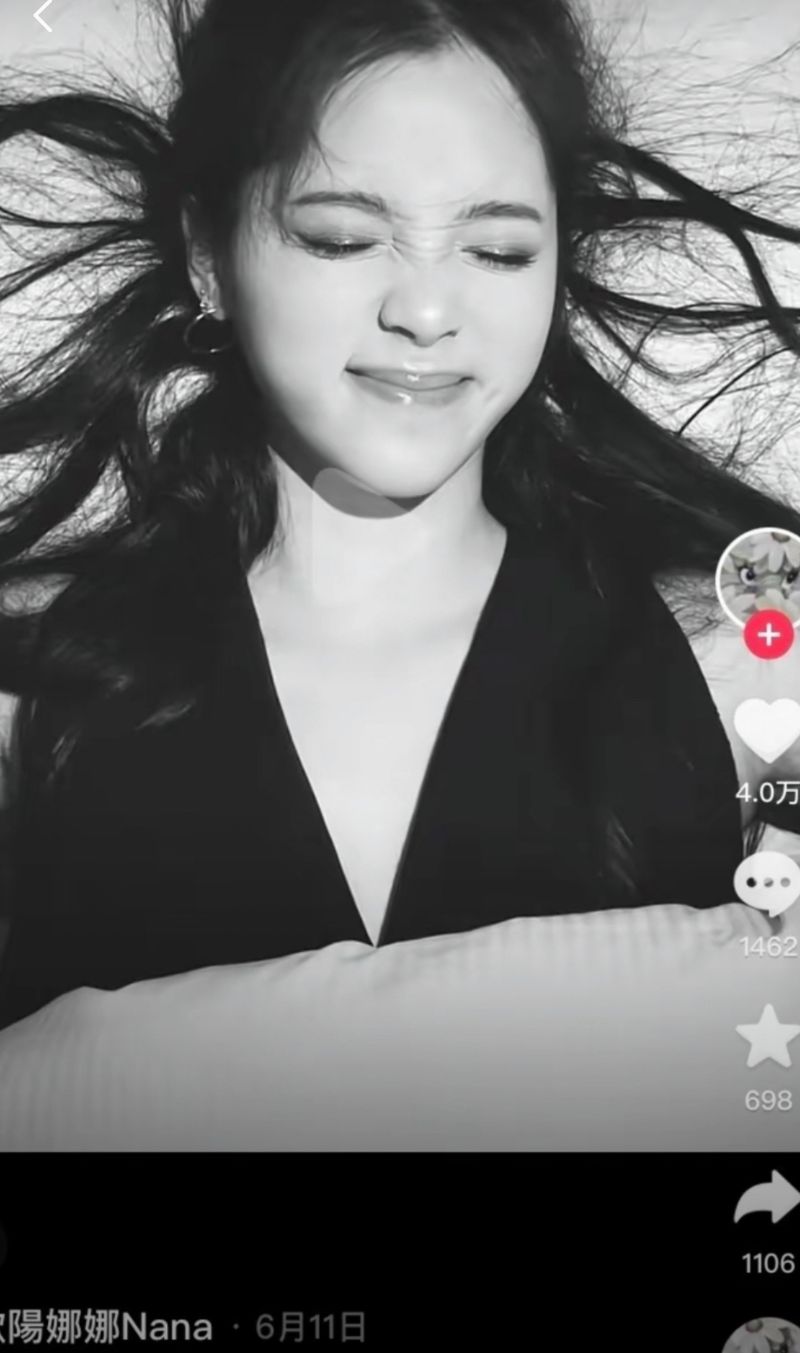Follow the creator with the red plus

(x=768, y=635)
